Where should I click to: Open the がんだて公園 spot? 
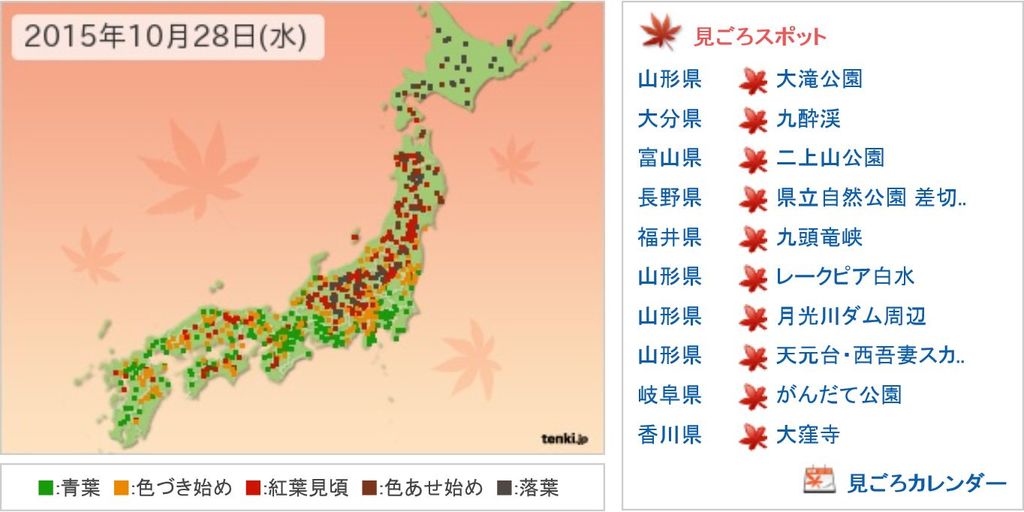838,395
